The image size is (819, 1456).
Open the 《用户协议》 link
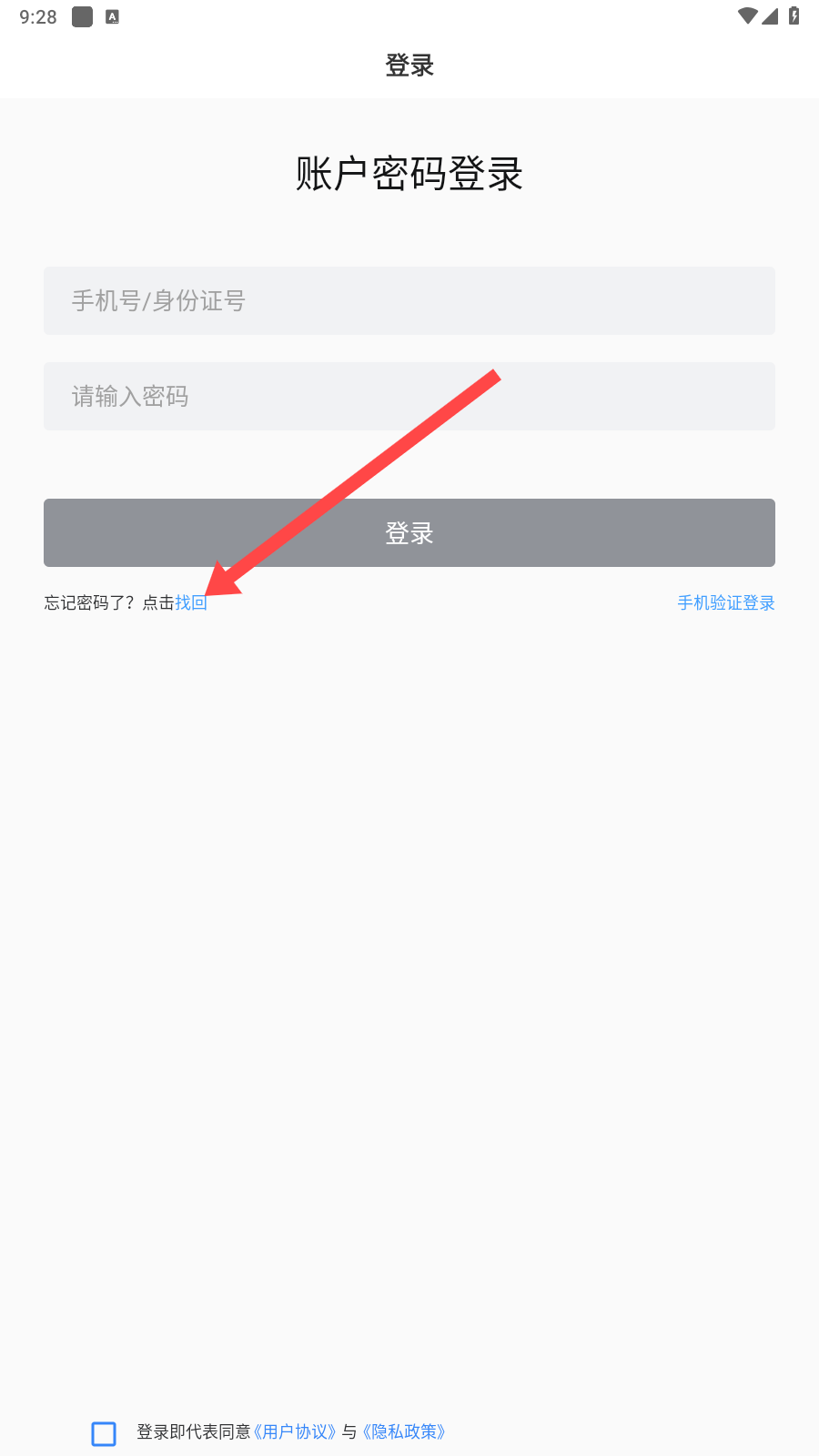point(295,1432)
